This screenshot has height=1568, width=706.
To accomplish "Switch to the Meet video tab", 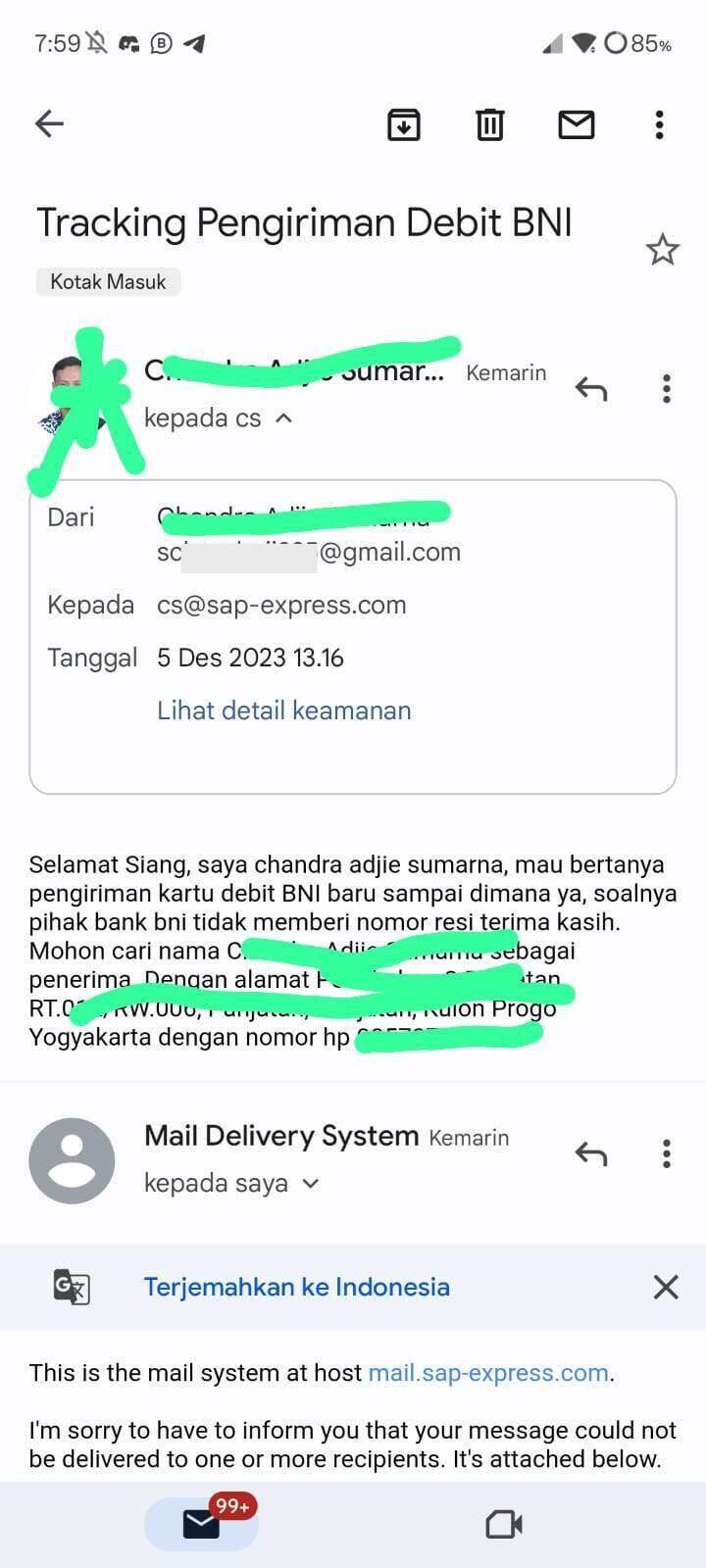I will [504, 1524].
